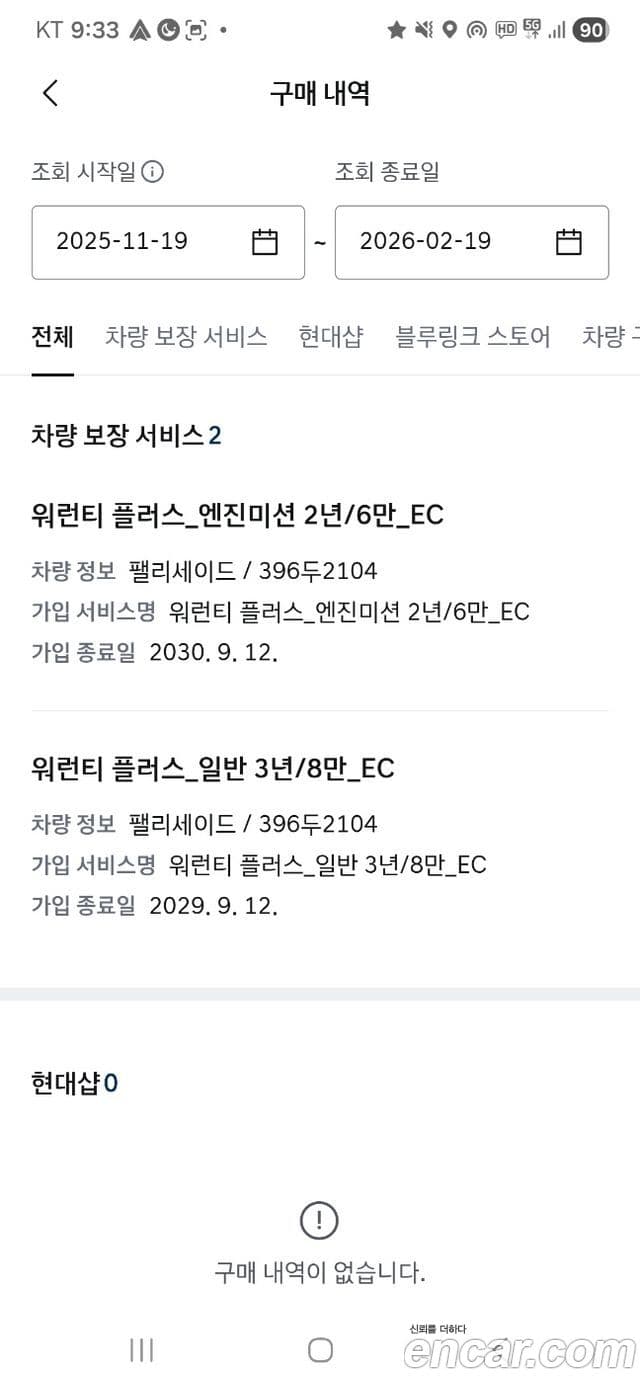Select the 전체 tab
The width and height of the screenshot is (640, 1387).
tap(52, 337)
